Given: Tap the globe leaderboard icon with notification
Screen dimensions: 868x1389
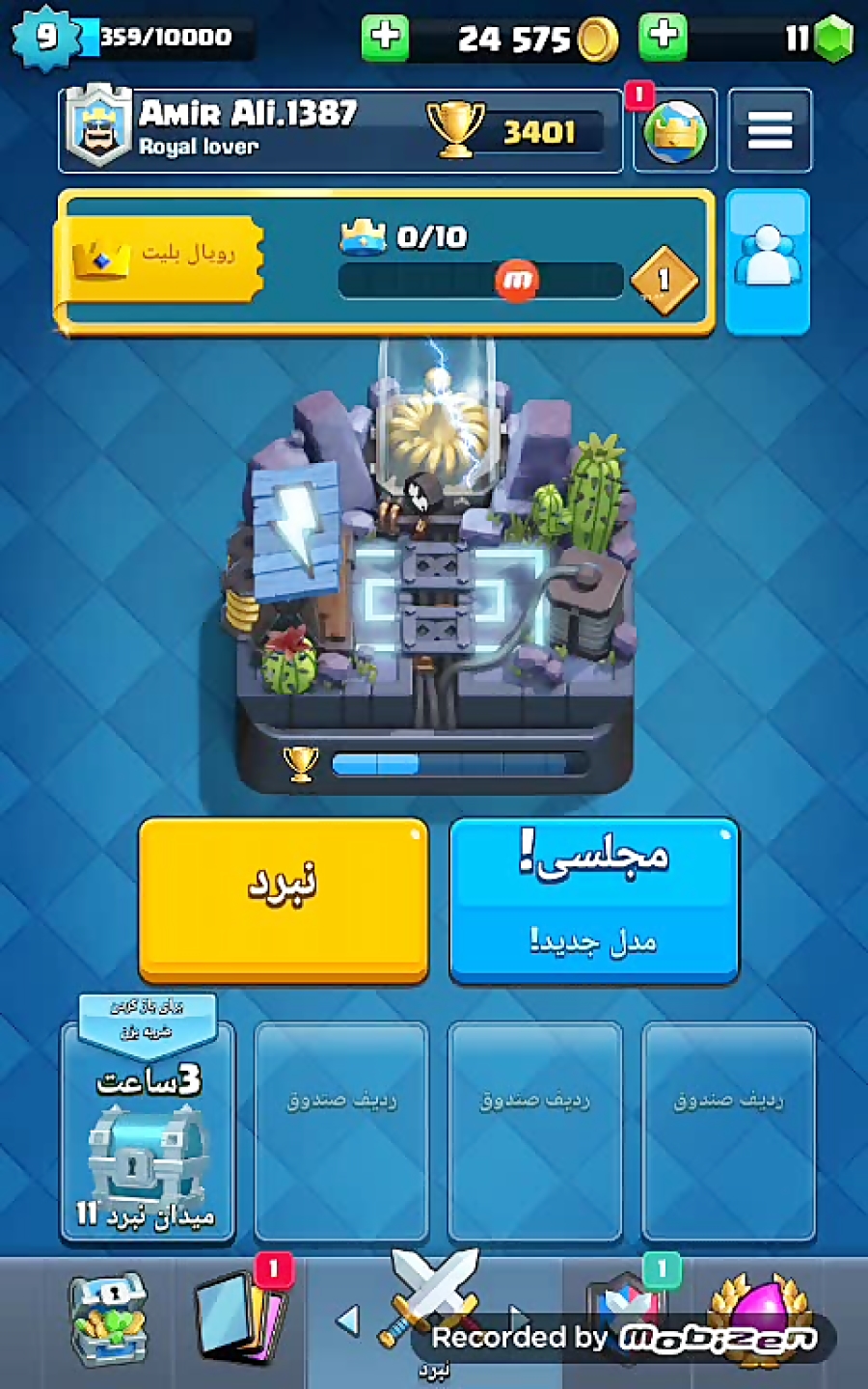Looking at the screenshot, I should (674, 129).
